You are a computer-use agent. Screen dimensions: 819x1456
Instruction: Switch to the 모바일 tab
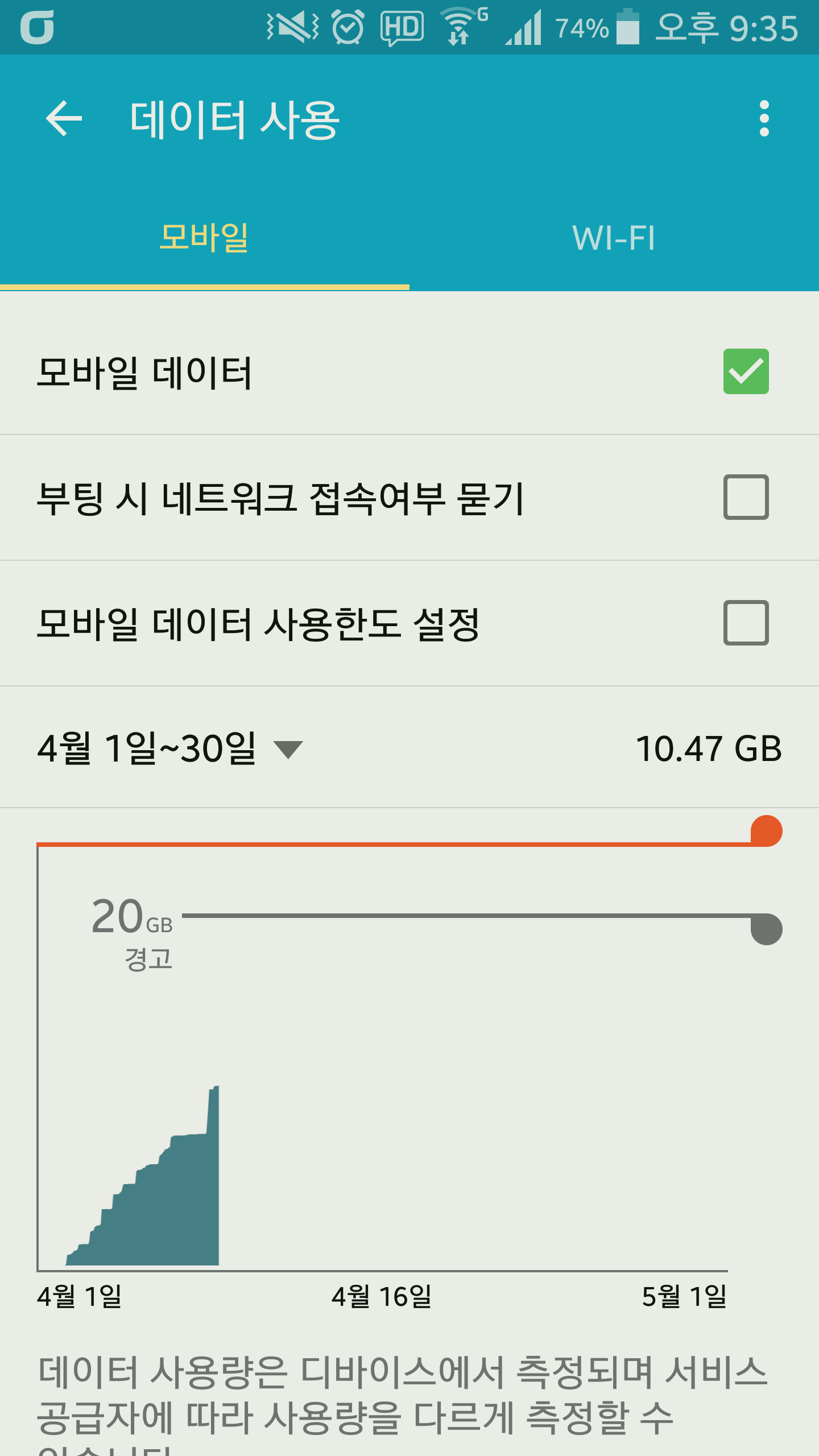pos(204,237)
